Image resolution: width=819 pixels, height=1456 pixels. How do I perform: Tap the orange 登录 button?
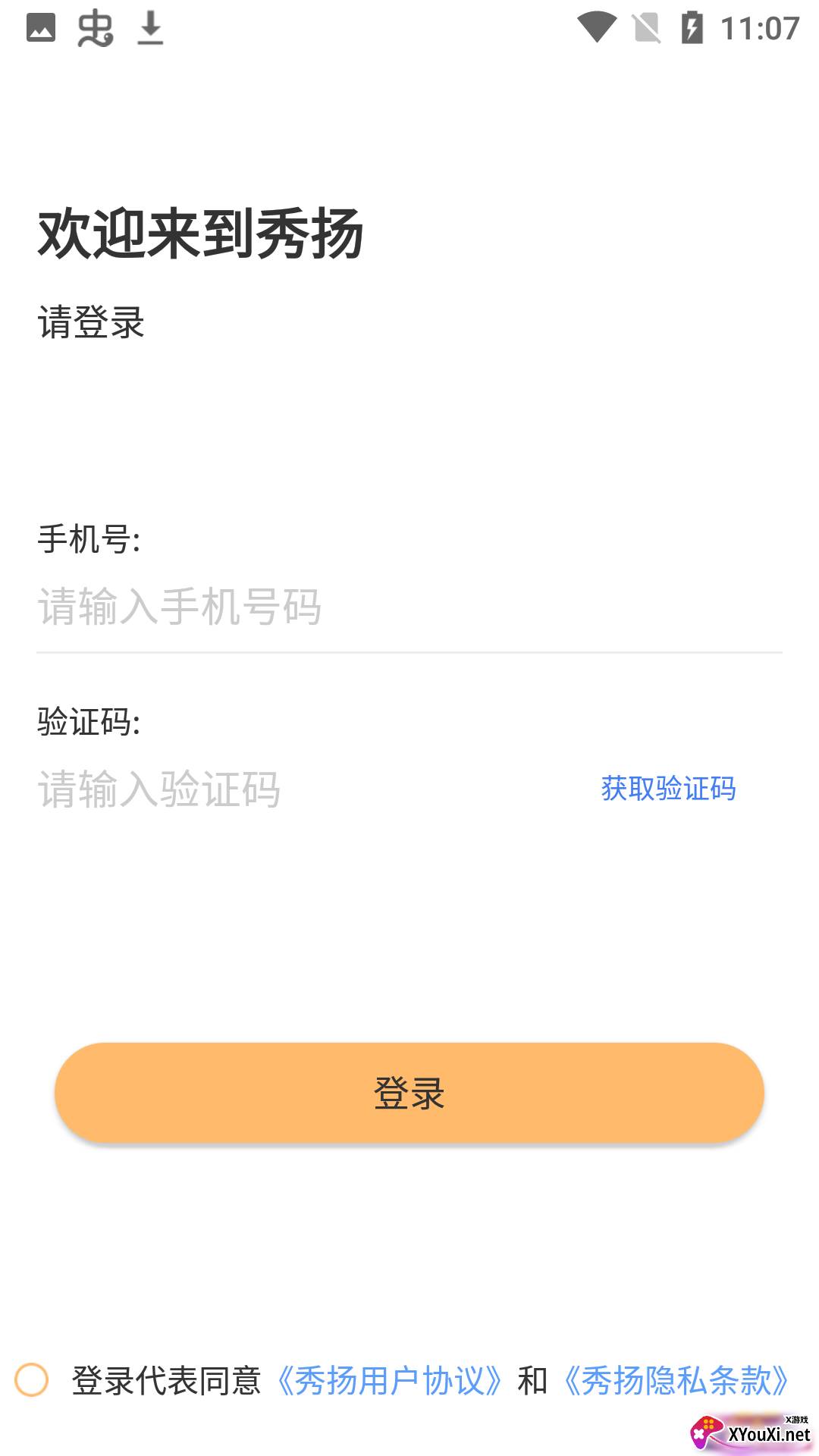pos(409,1093)
